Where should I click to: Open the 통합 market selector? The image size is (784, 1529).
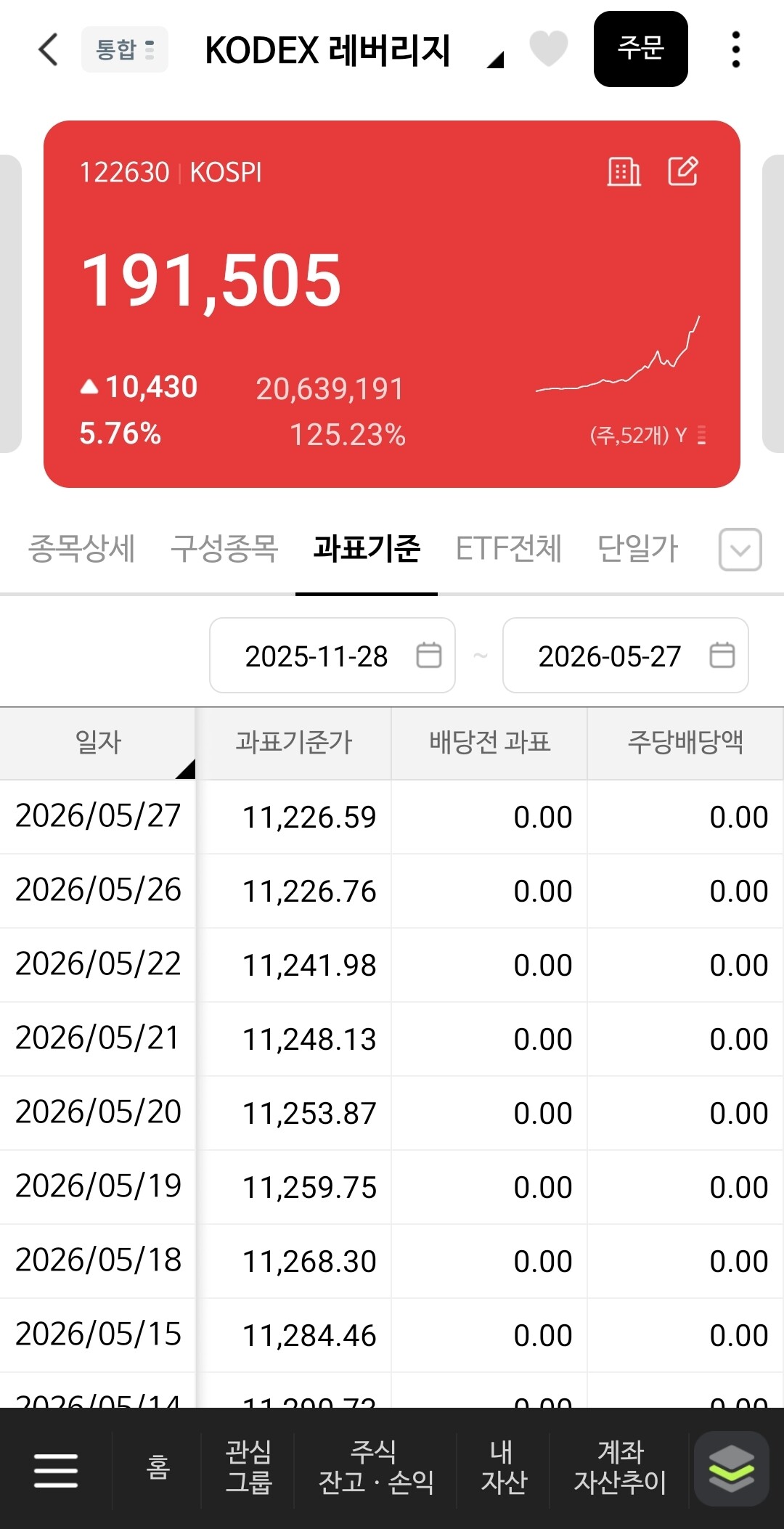coord(125,49)
